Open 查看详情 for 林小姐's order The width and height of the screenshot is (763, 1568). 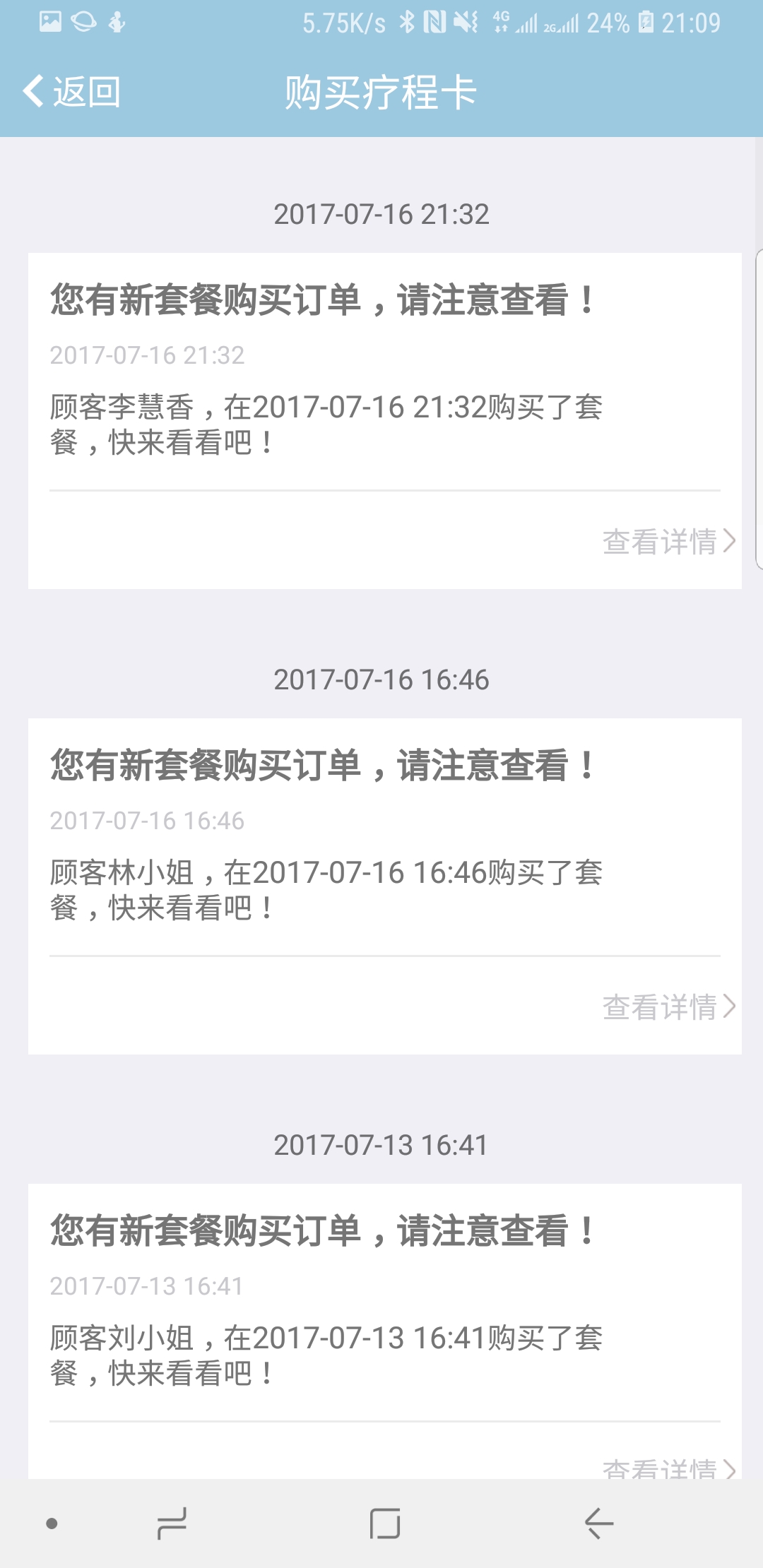click(x=669, y=1007)
